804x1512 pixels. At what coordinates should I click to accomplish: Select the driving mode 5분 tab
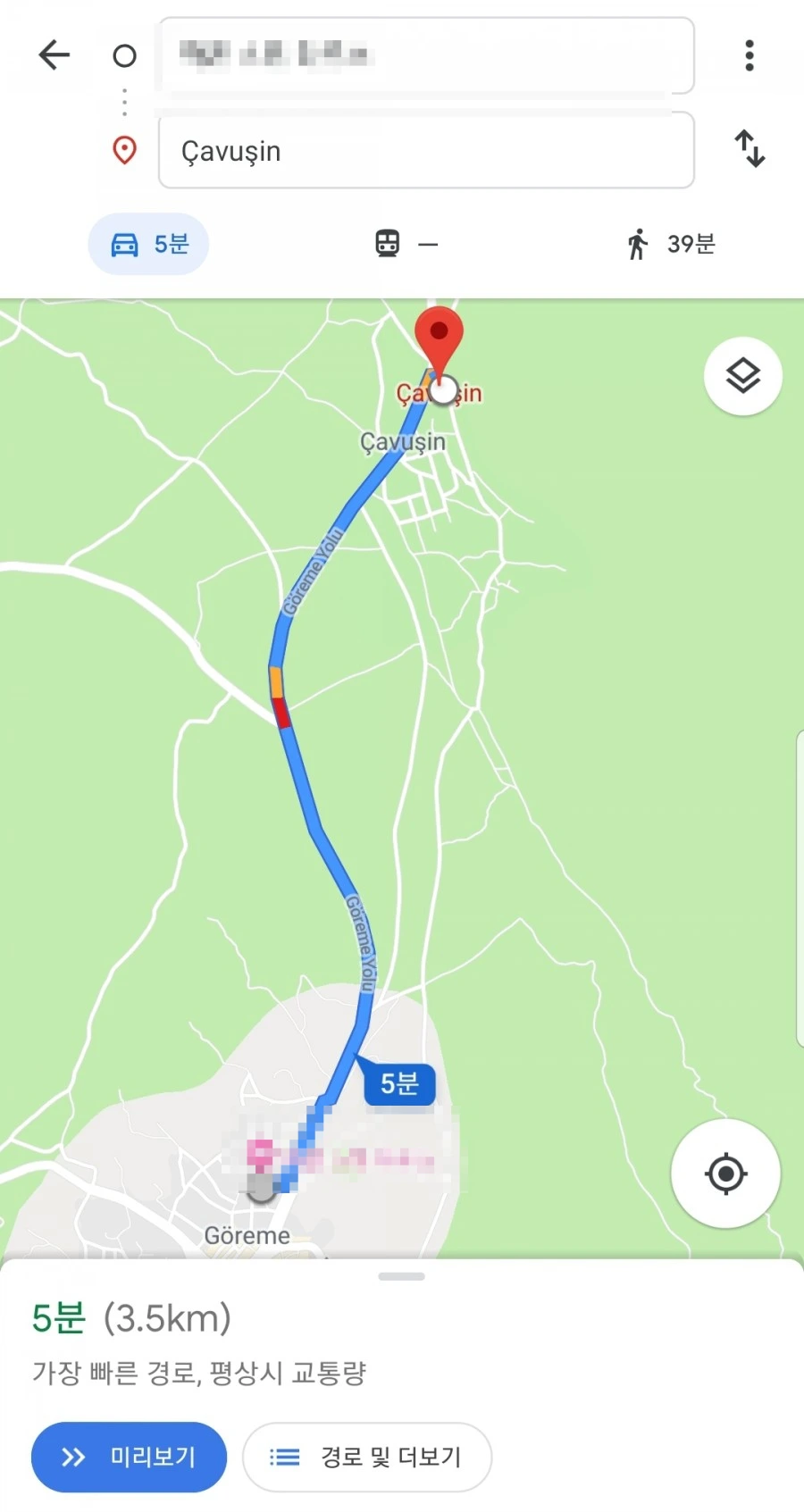coord(148,244)
